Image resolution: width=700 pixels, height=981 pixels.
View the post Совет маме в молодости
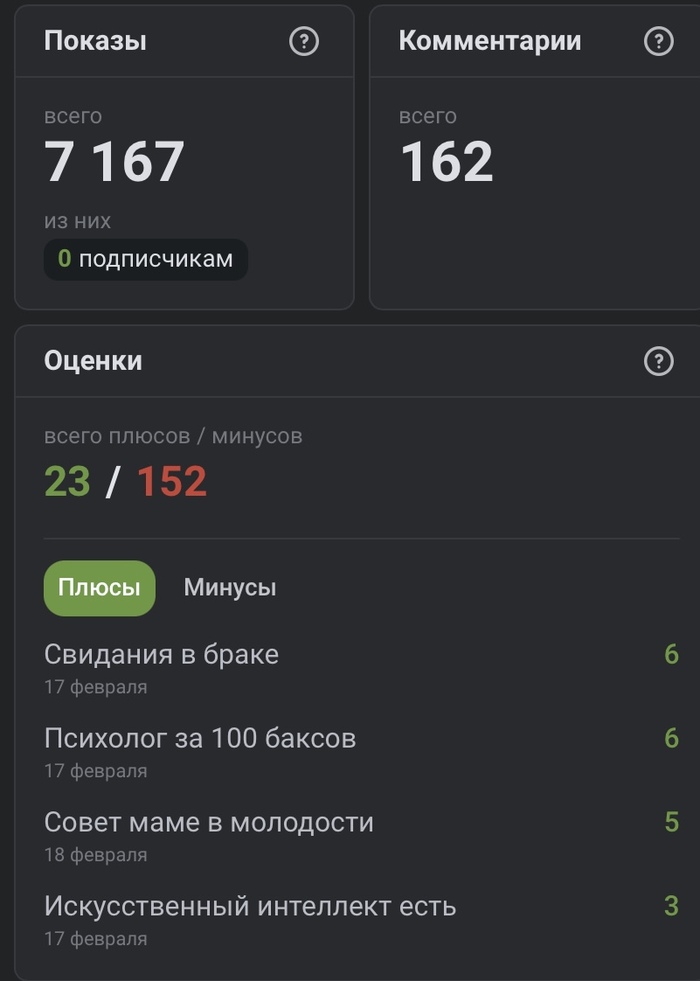click(x=209, y=823)
